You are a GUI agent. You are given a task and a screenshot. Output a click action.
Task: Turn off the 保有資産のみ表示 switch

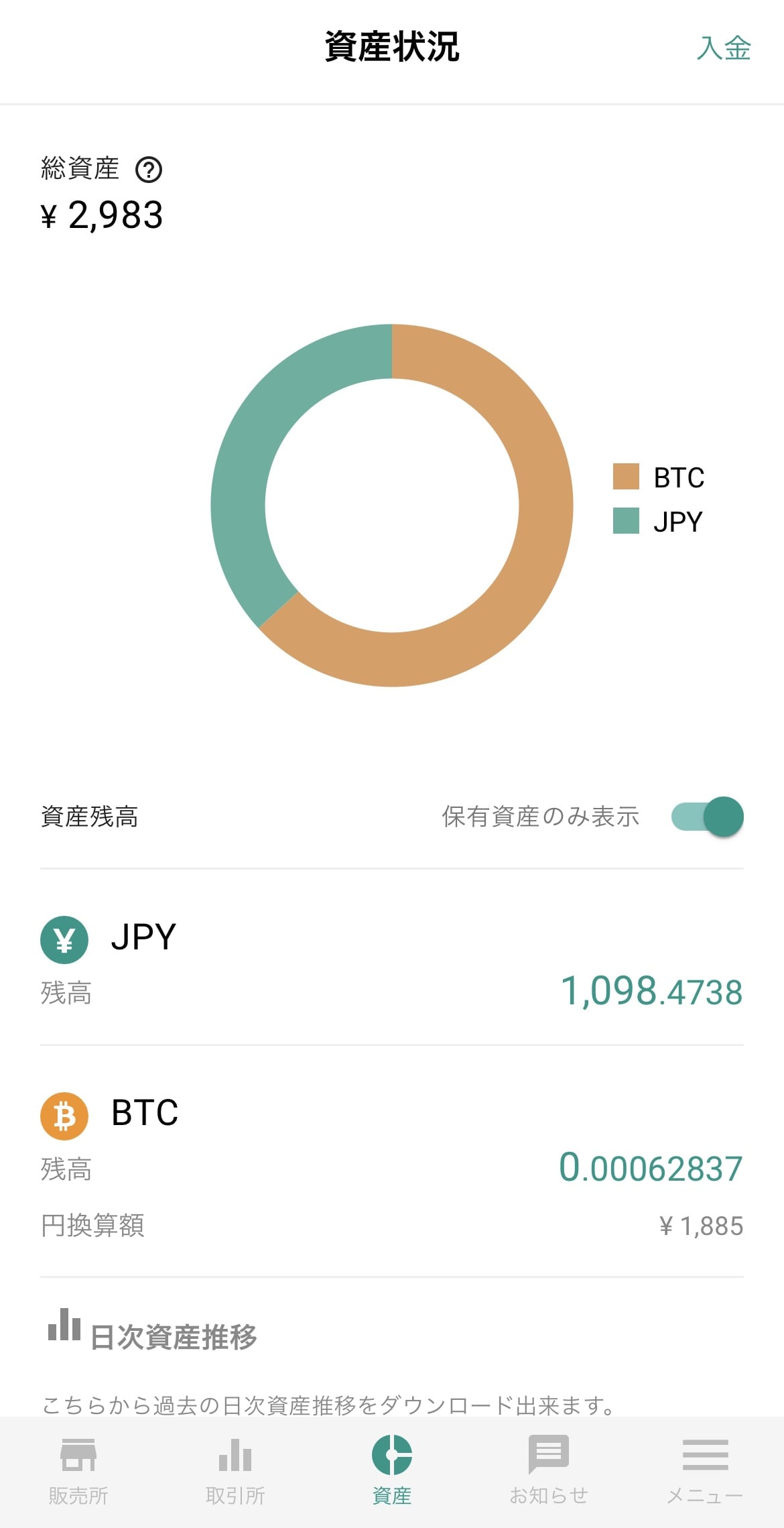tap(708, 817)
